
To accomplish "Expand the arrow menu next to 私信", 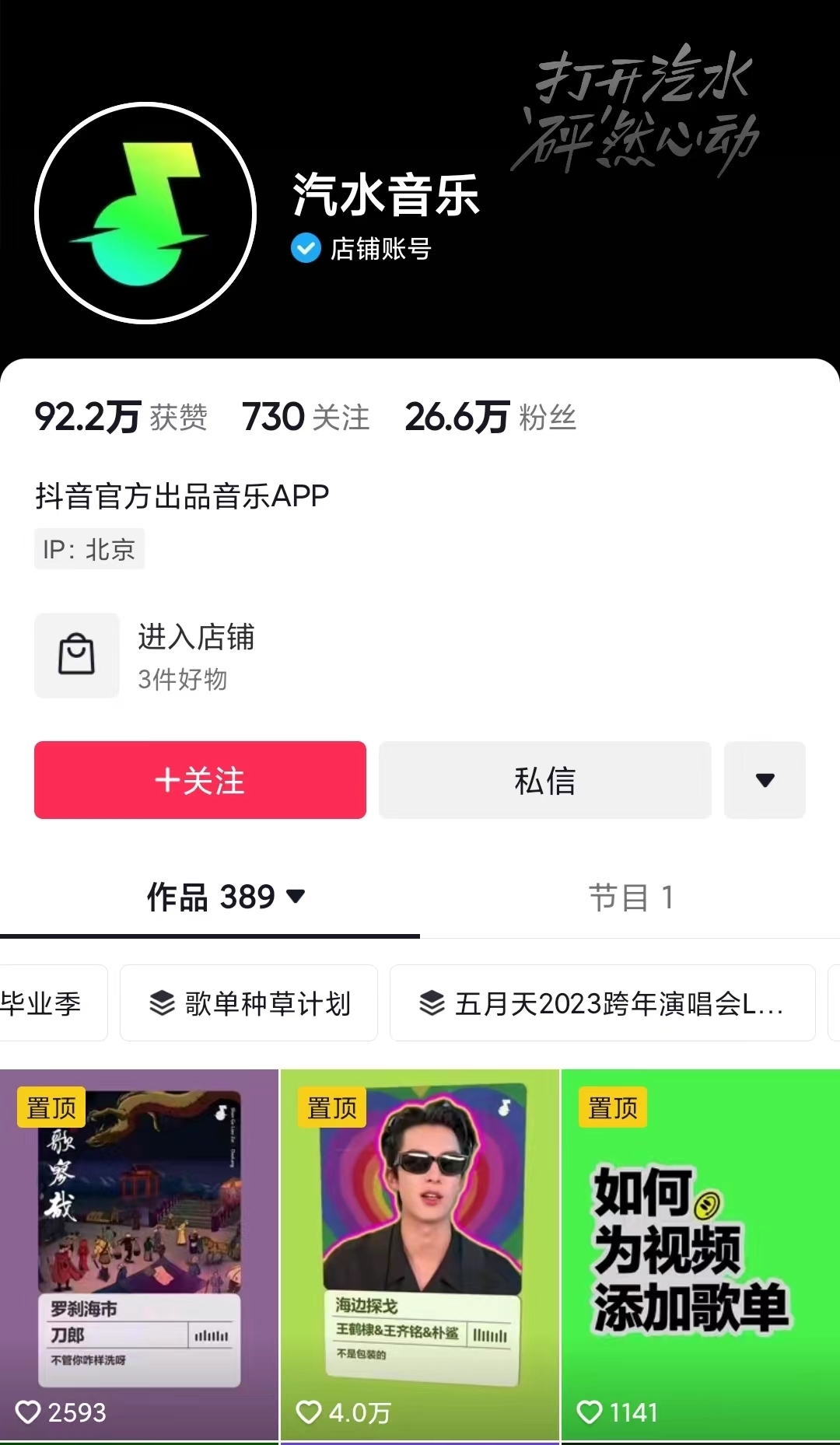I will 764,780.
